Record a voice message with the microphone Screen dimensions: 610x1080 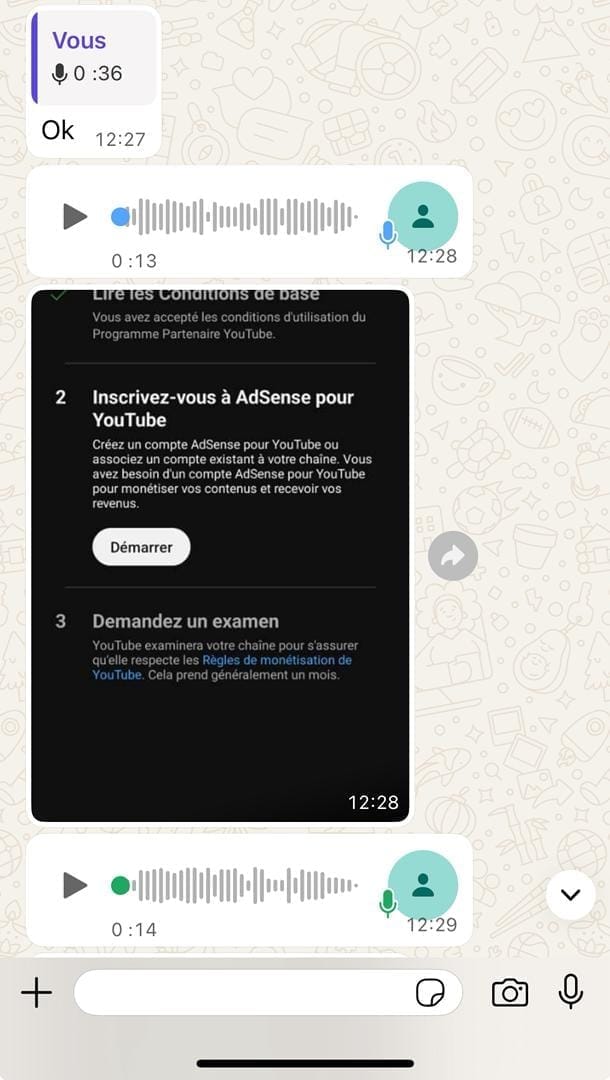tap(571, 992)
